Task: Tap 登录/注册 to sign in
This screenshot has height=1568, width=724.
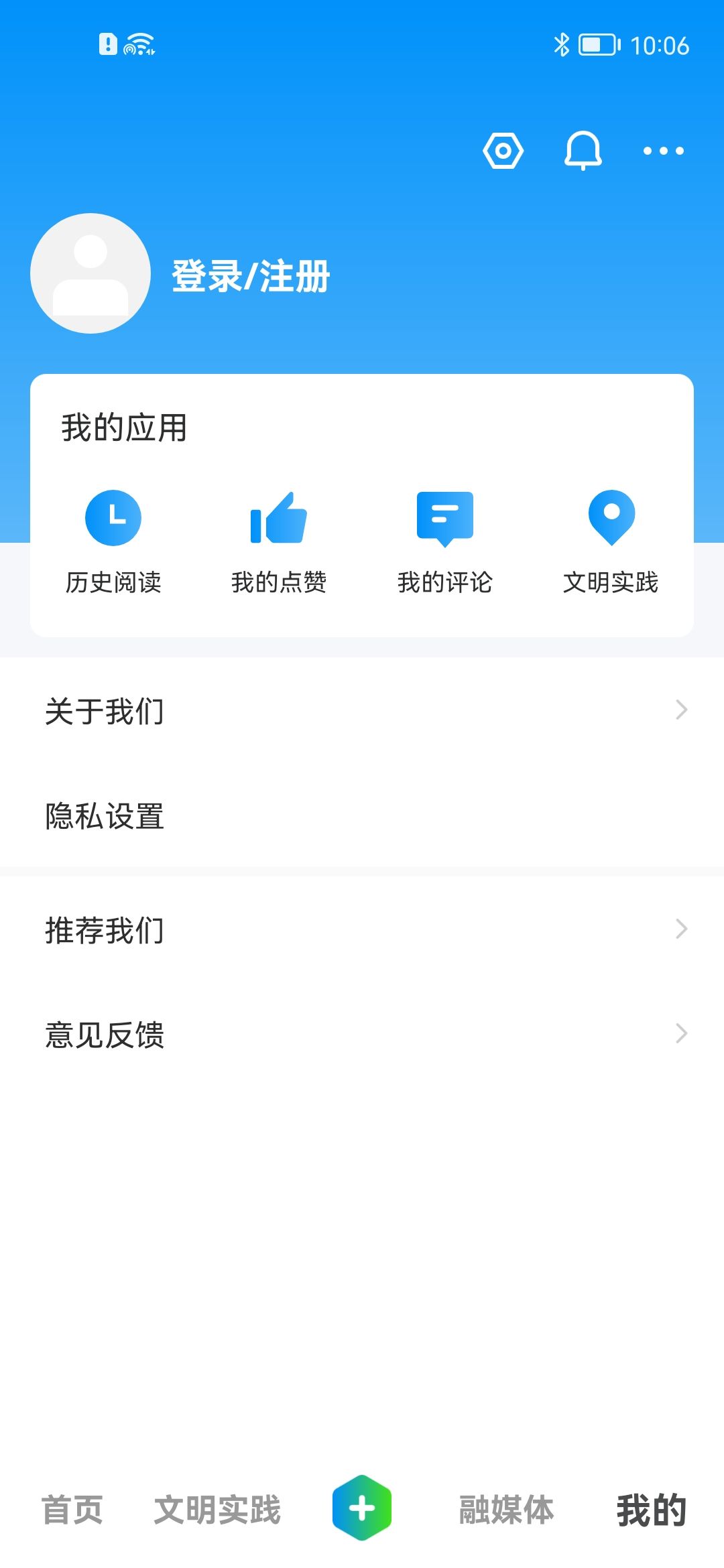Action: pos(250,277)
